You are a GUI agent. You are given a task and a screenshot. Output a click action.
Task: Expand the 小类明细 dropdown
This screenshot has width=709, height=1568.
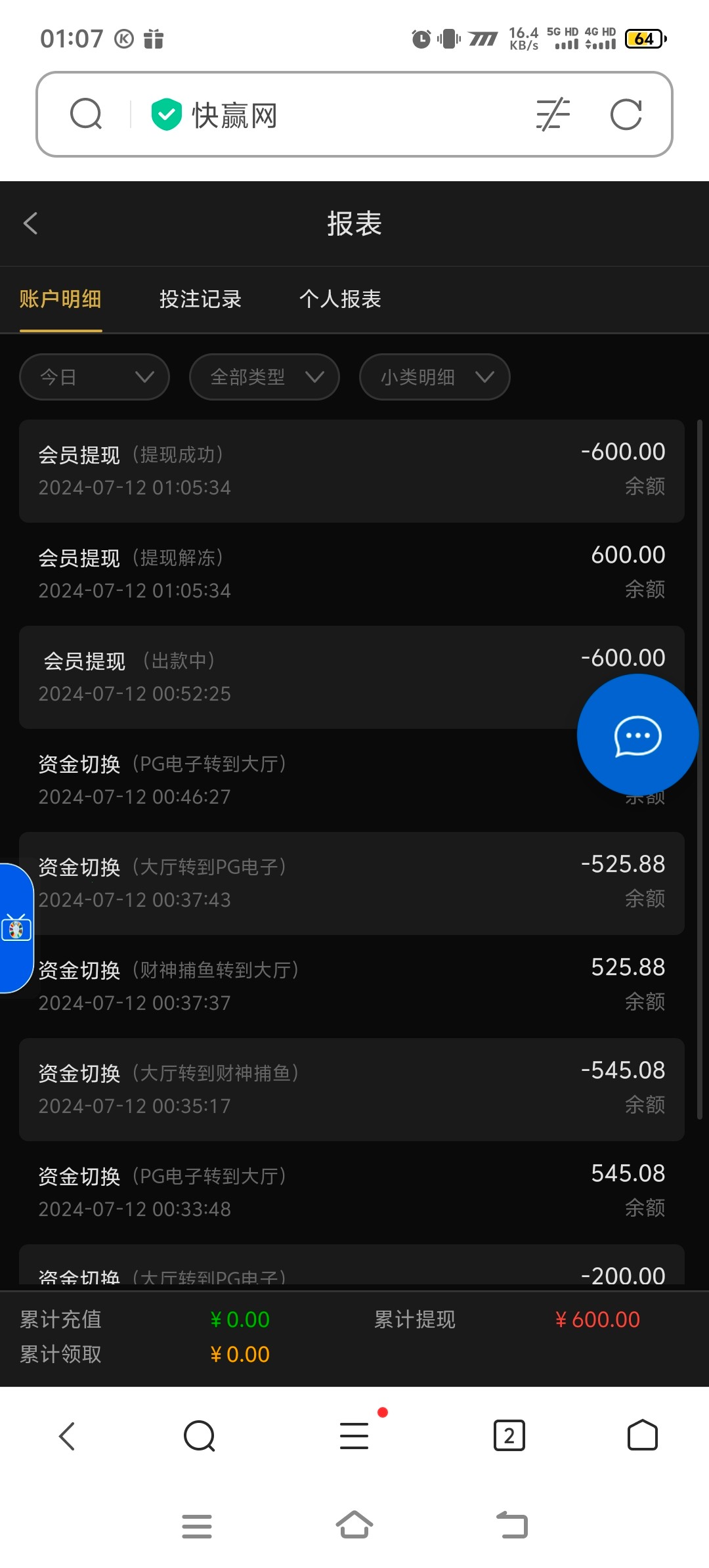(435, 377)
